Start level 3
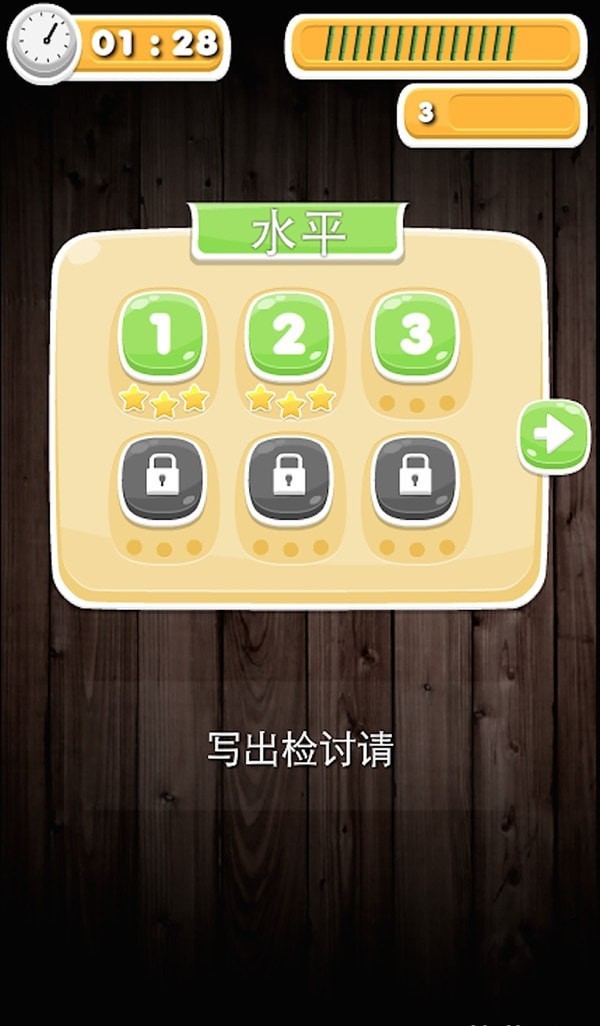 pyautogui.click(x=415, y=337)
